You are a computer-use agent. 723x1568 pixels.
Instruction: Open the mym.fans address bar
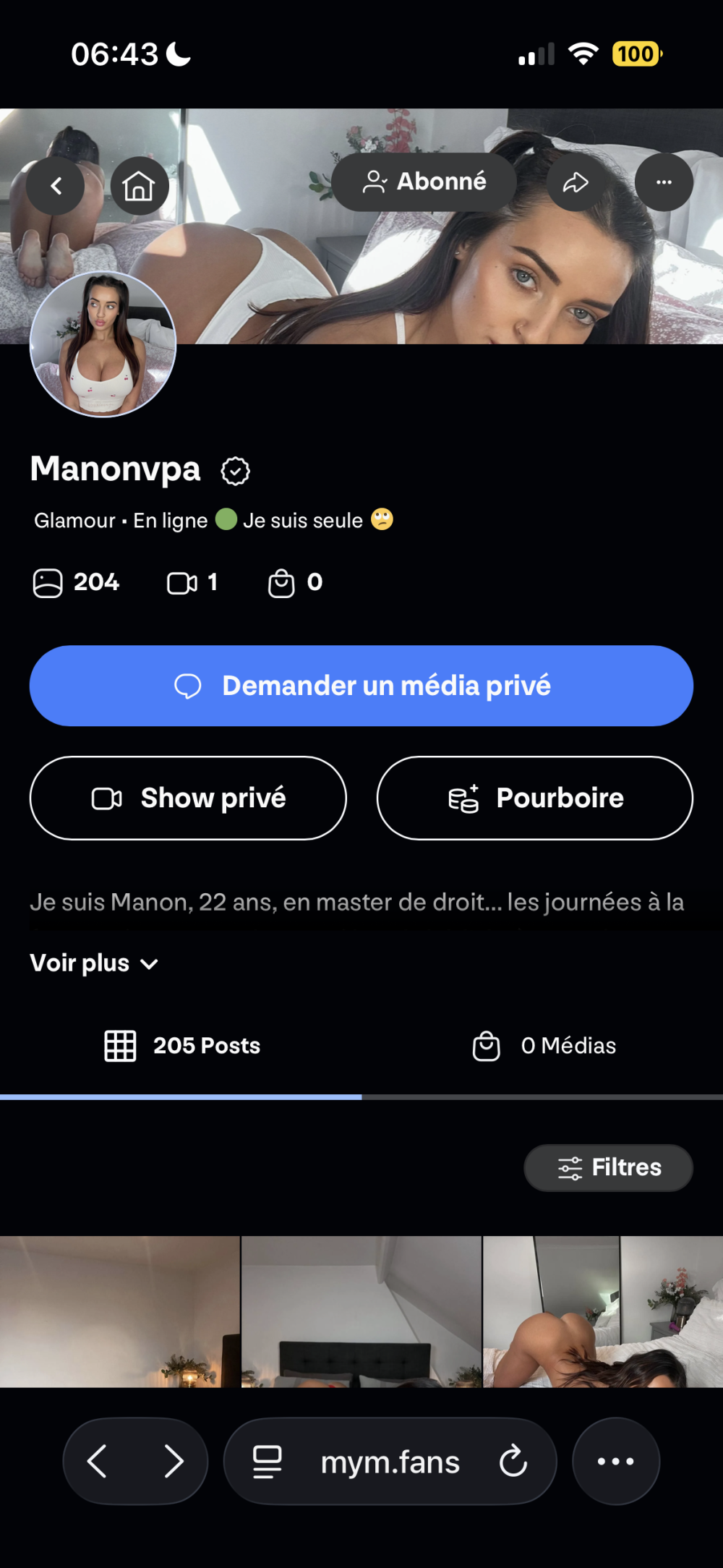390,1462
